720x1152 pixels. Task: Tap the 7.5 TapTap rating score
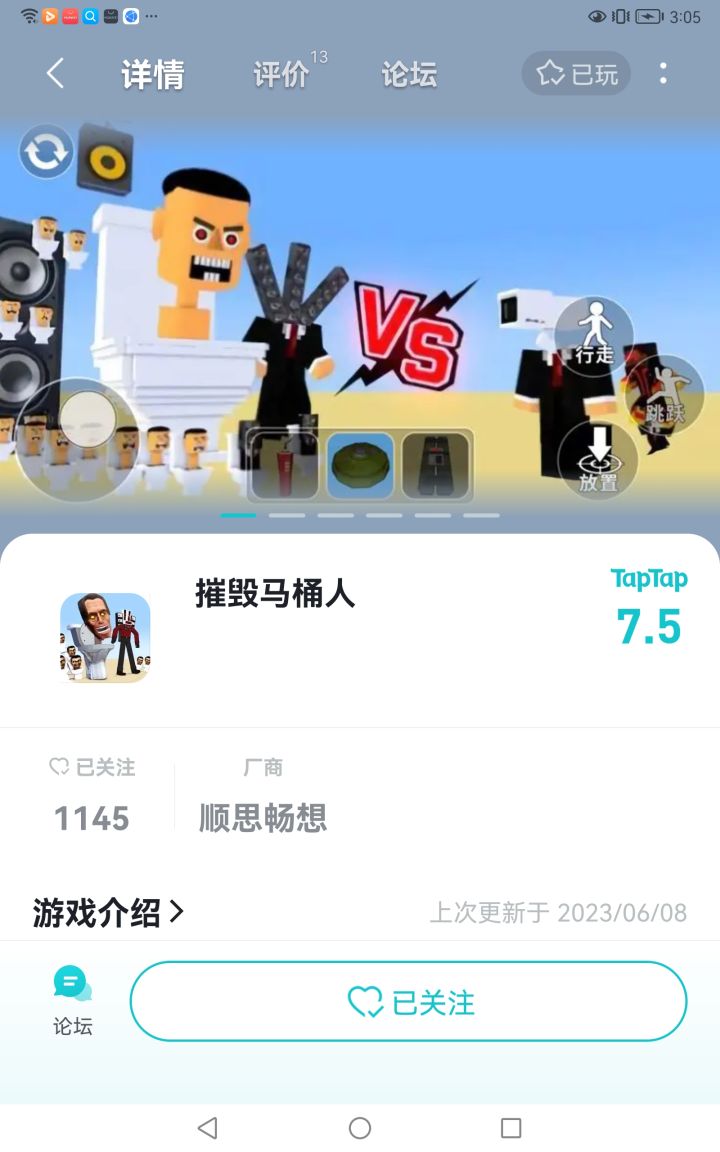coord(651,629)
